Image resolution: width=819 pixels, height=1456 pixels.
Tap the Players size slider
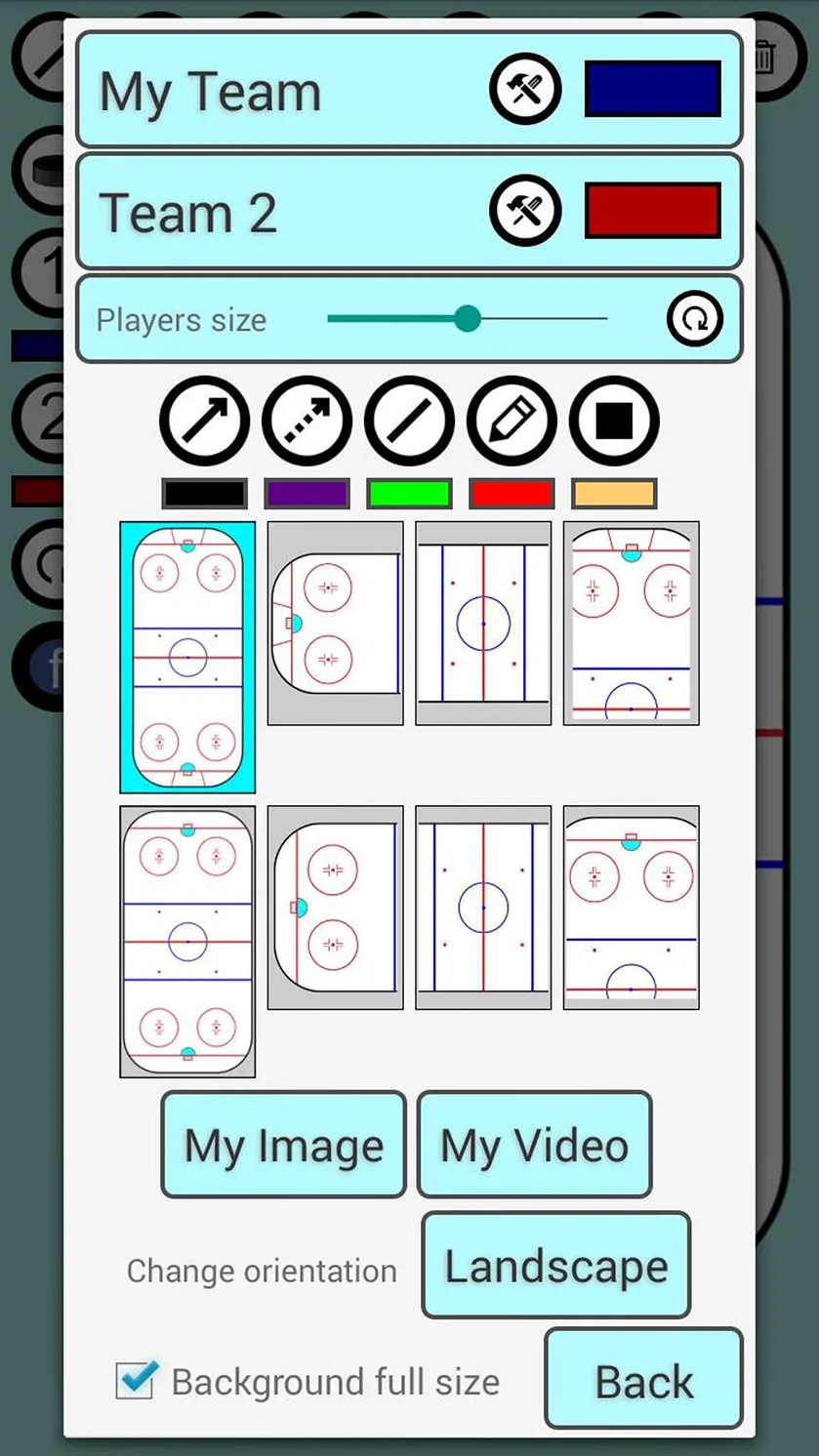coord(468,318)
